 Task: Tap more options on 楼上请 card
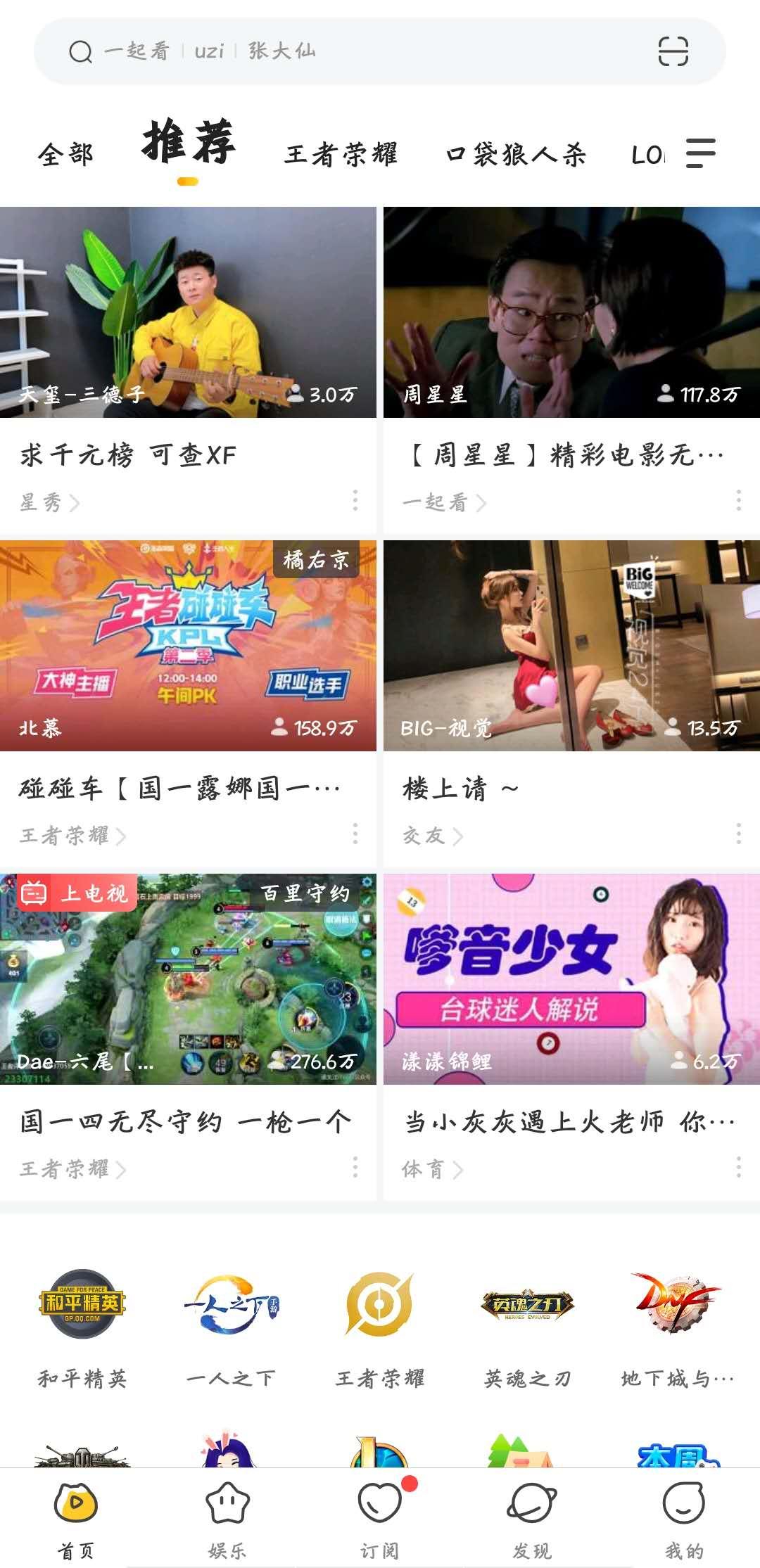pos(738,834)
